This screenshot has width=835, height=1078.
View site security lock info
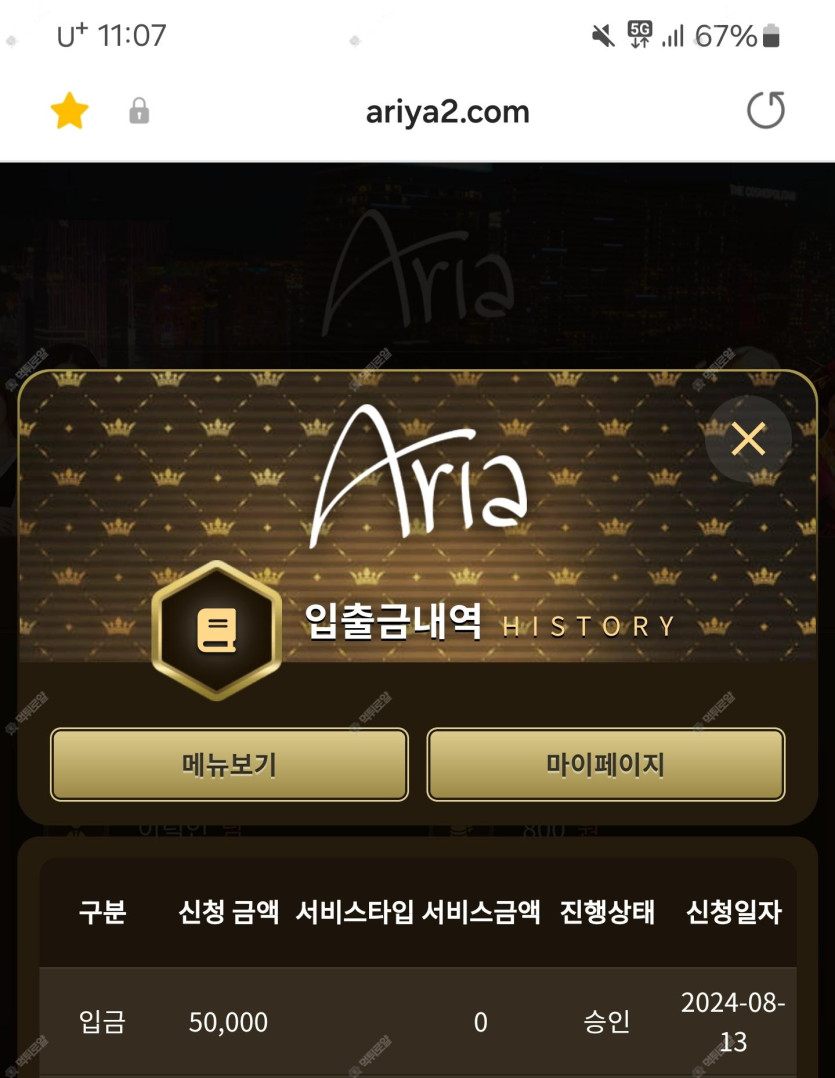tap(139, 111)
